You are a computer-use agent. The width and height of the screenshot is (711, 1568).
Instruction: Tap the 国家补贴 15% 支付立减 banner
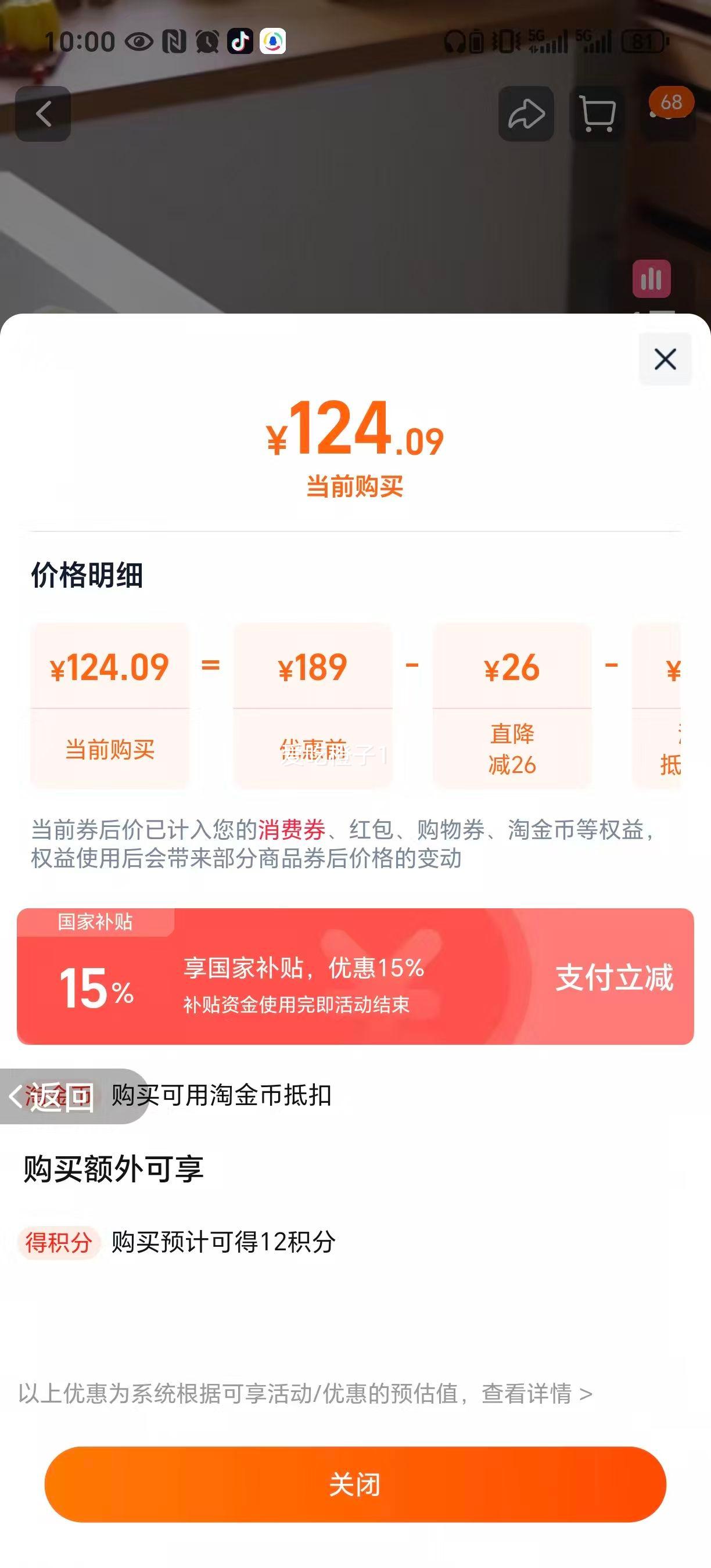click(x=355, y=977)
